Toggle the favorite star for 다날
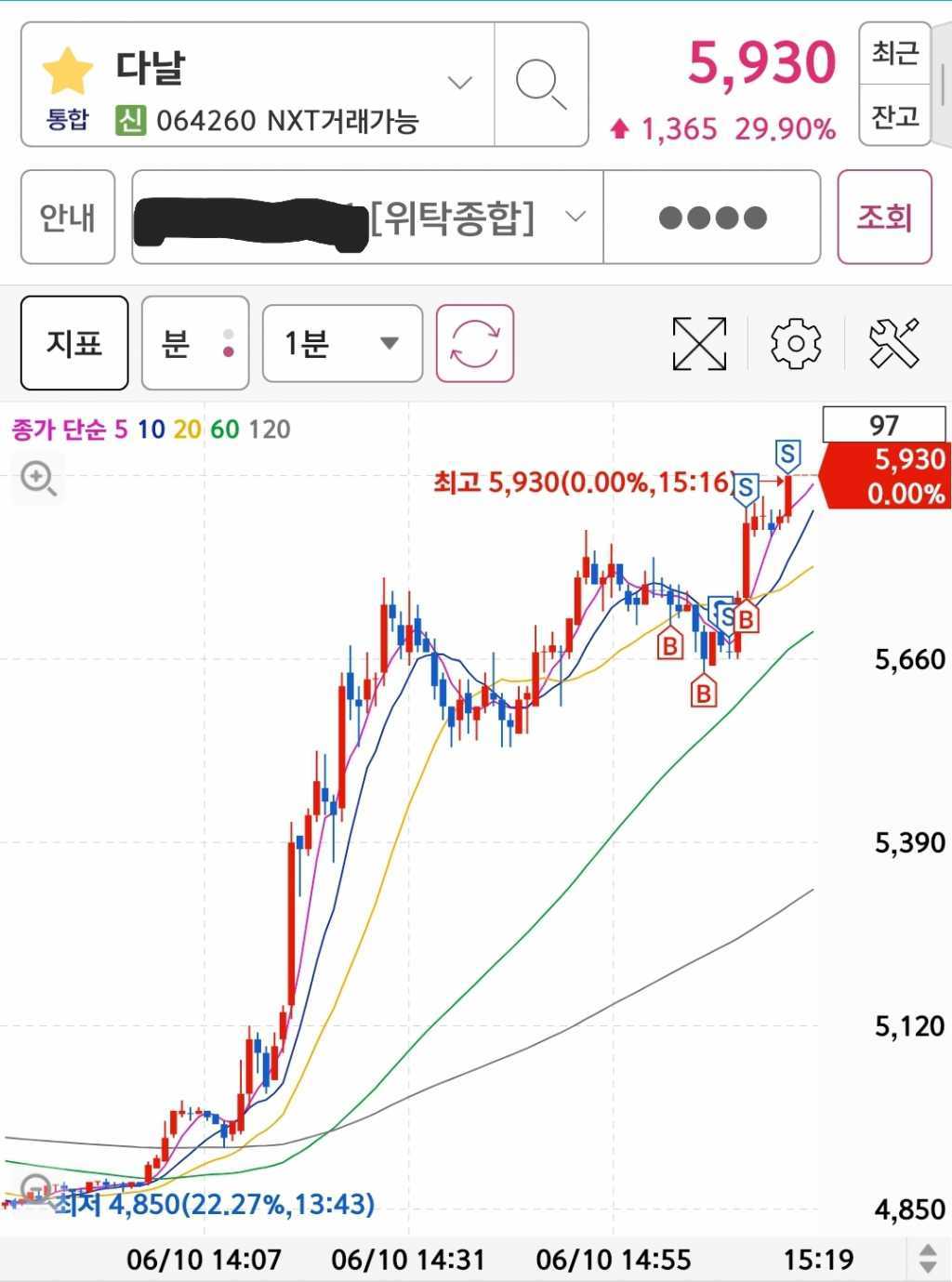The image size is (952, 1282). click(x=68, y=73)
